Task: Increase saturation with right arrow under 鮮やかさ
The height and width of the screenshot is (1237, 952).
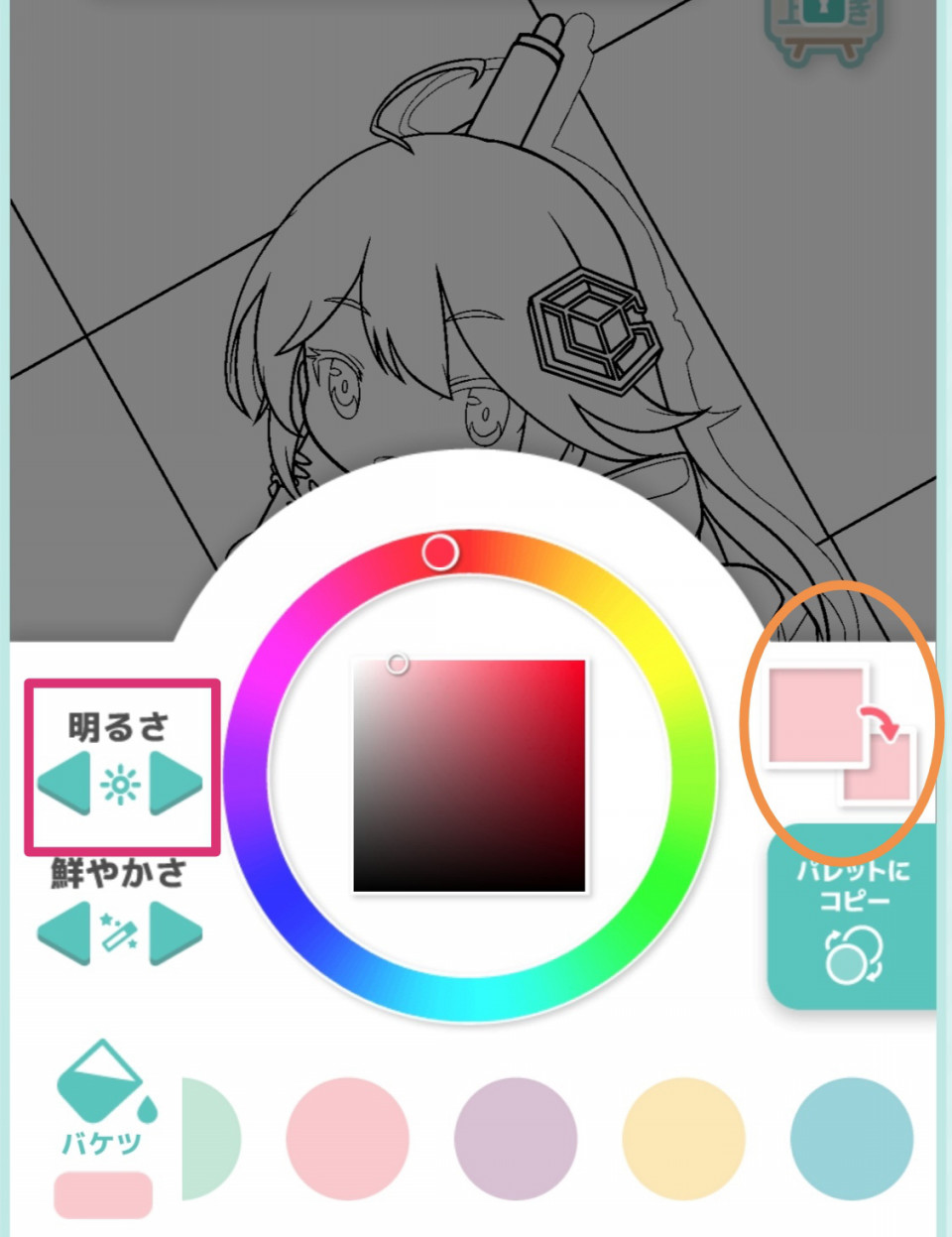Action: coord(176,933)
